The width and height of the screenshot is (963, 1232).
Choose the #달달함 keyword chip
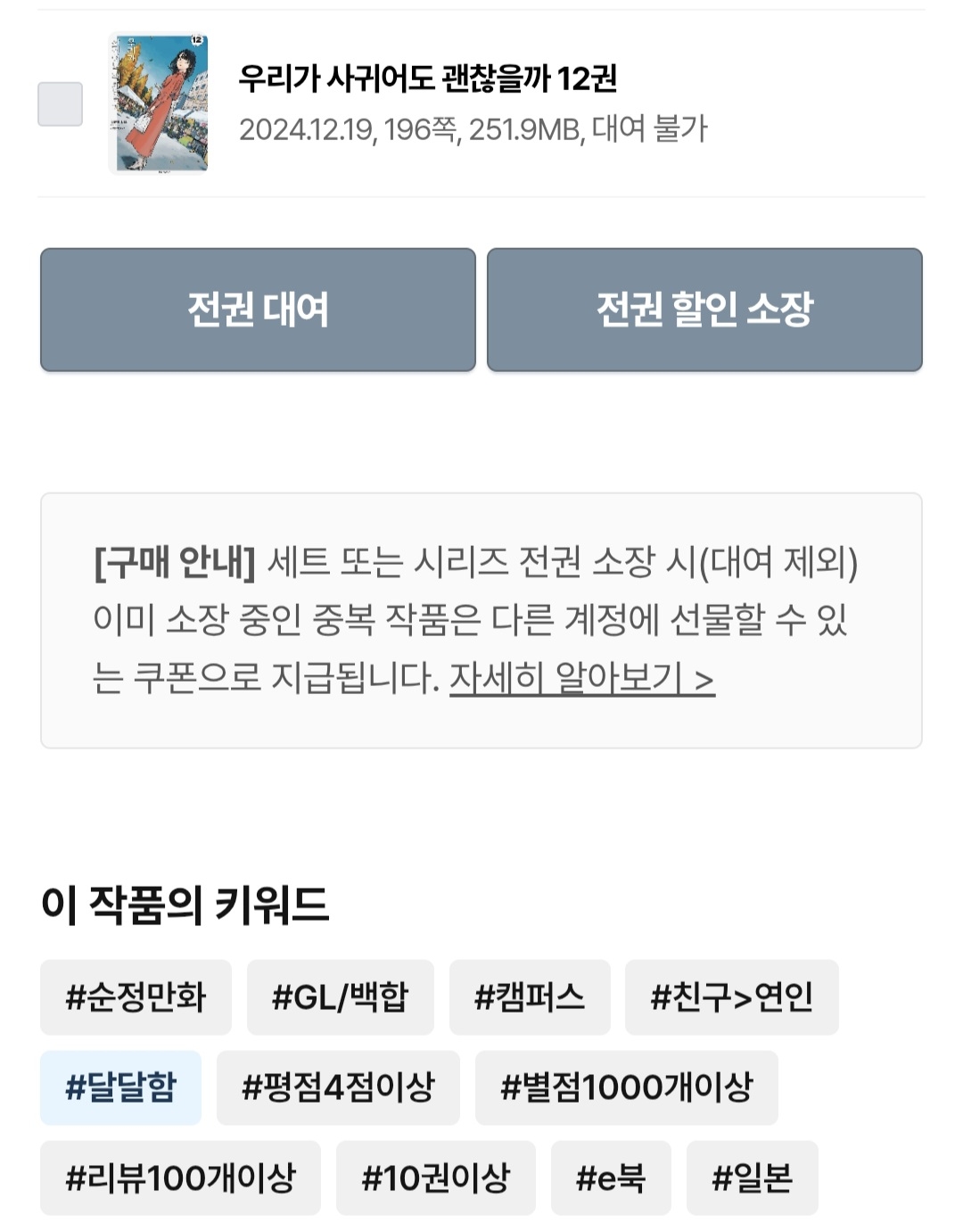[120, 1087]
